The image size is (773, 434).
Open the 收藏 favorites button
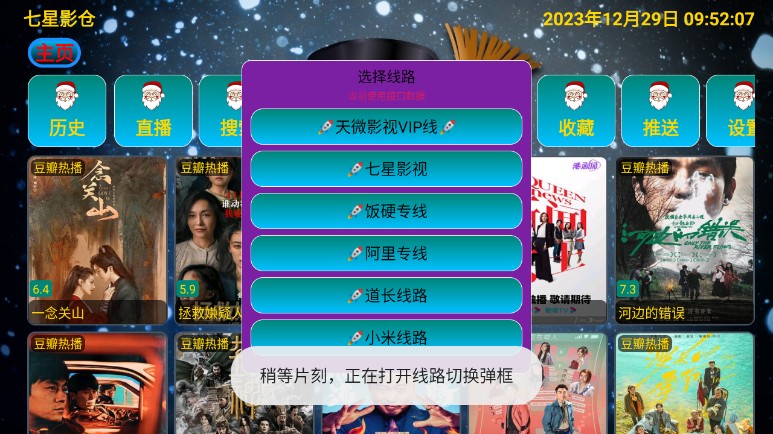[x=576, y=111]
